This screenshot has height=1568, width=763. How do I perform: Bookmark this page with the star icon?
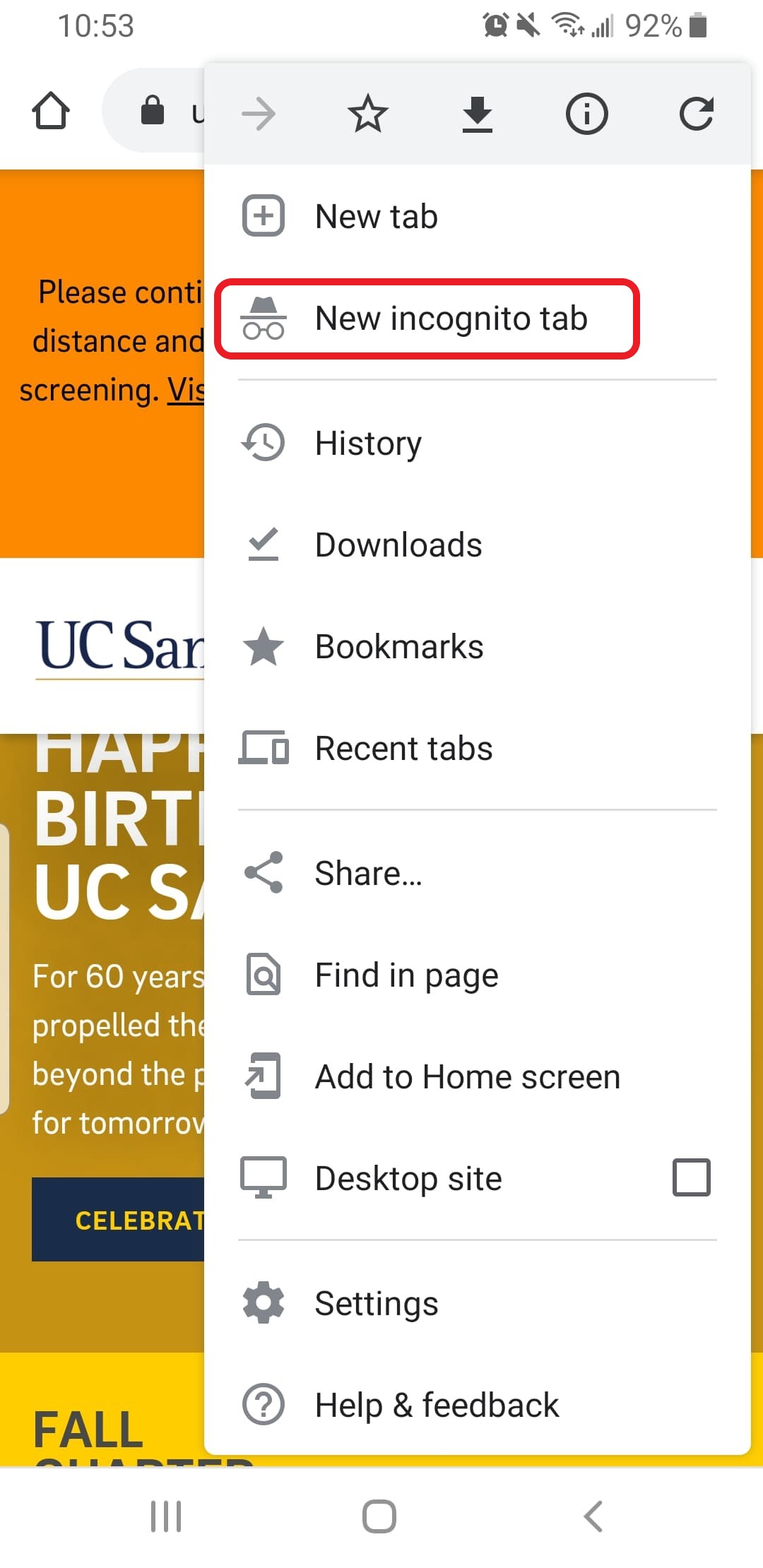click(x=368, y=114)
